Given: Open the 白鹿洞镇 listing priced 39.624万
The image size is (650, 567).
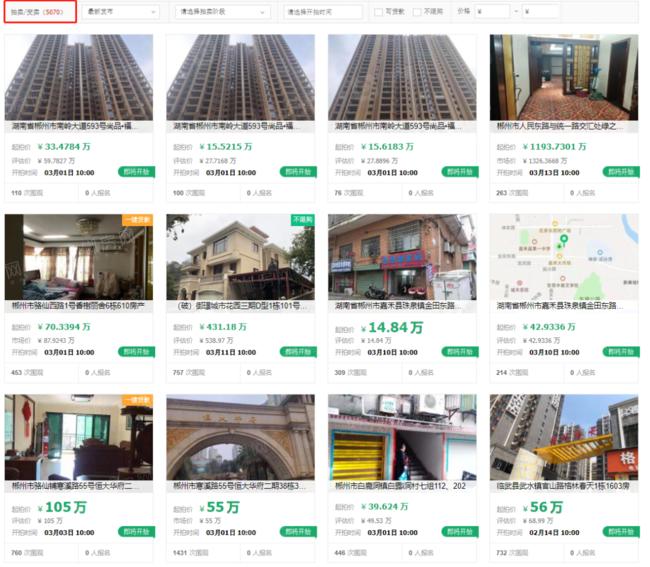Looking at the screenshot, I should [x=403, y=440].
